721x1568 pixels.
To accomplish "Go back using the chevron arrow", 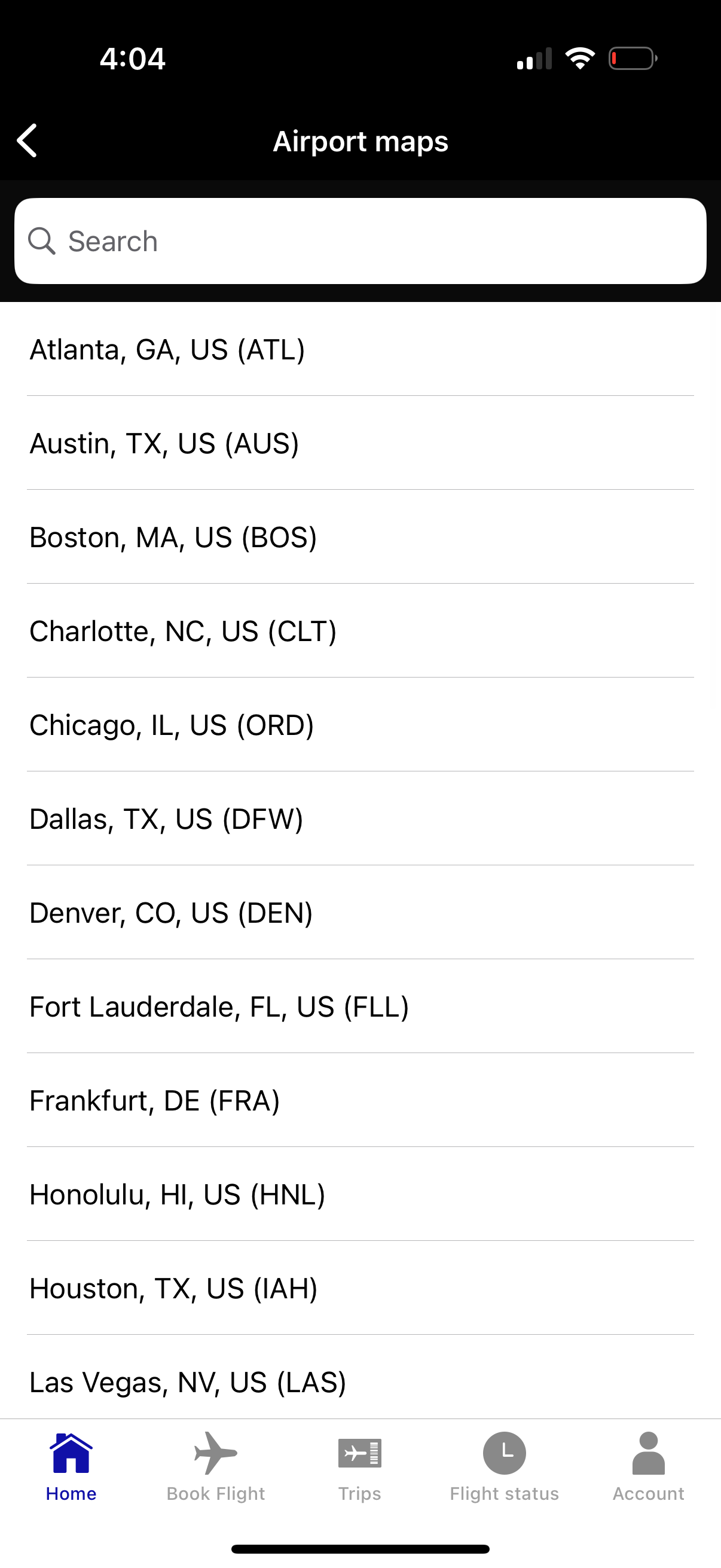I will 27,141.
